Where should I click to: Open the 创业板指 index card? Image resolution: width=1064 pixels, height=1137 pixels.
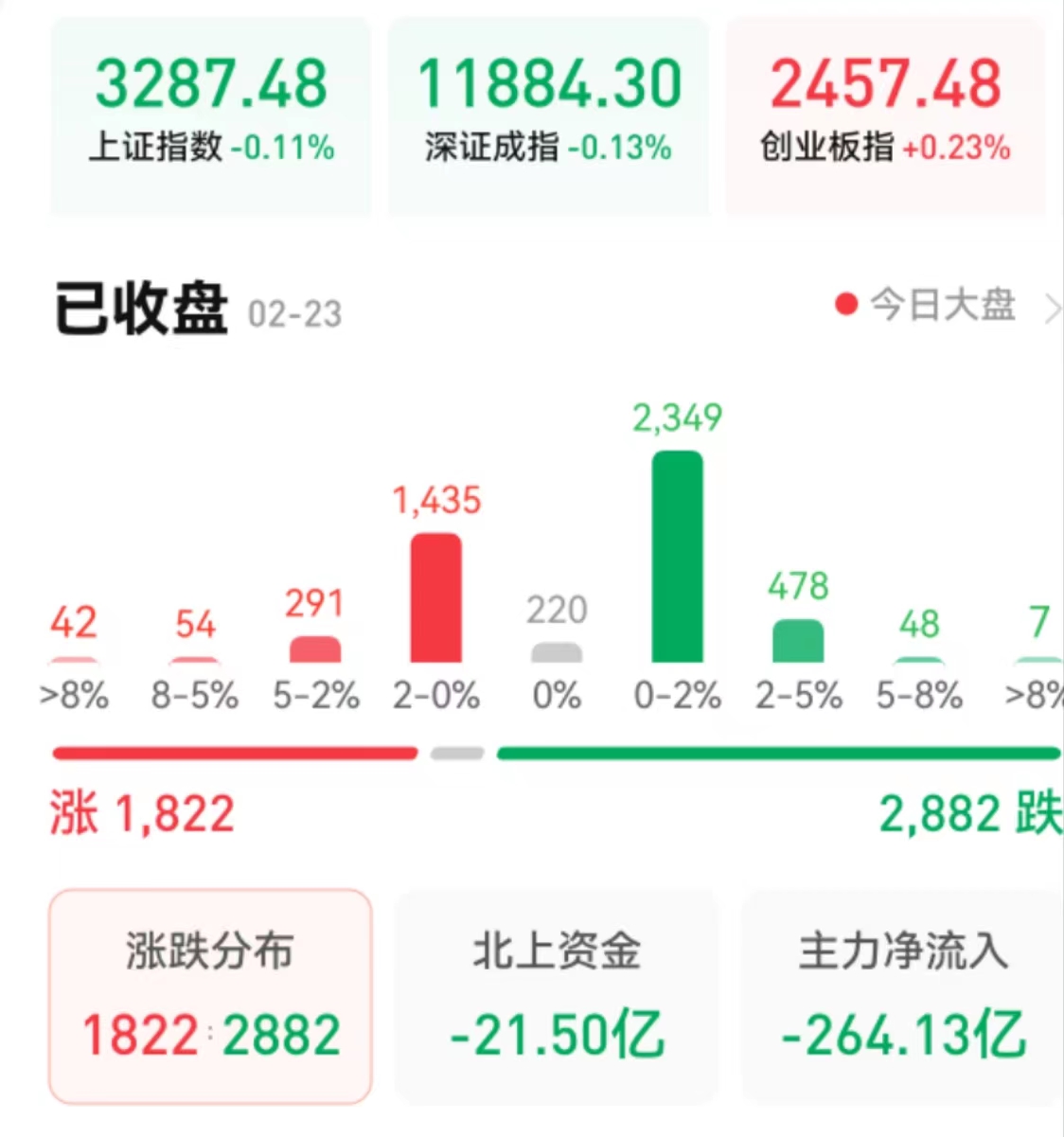click(x=885, y=114)
